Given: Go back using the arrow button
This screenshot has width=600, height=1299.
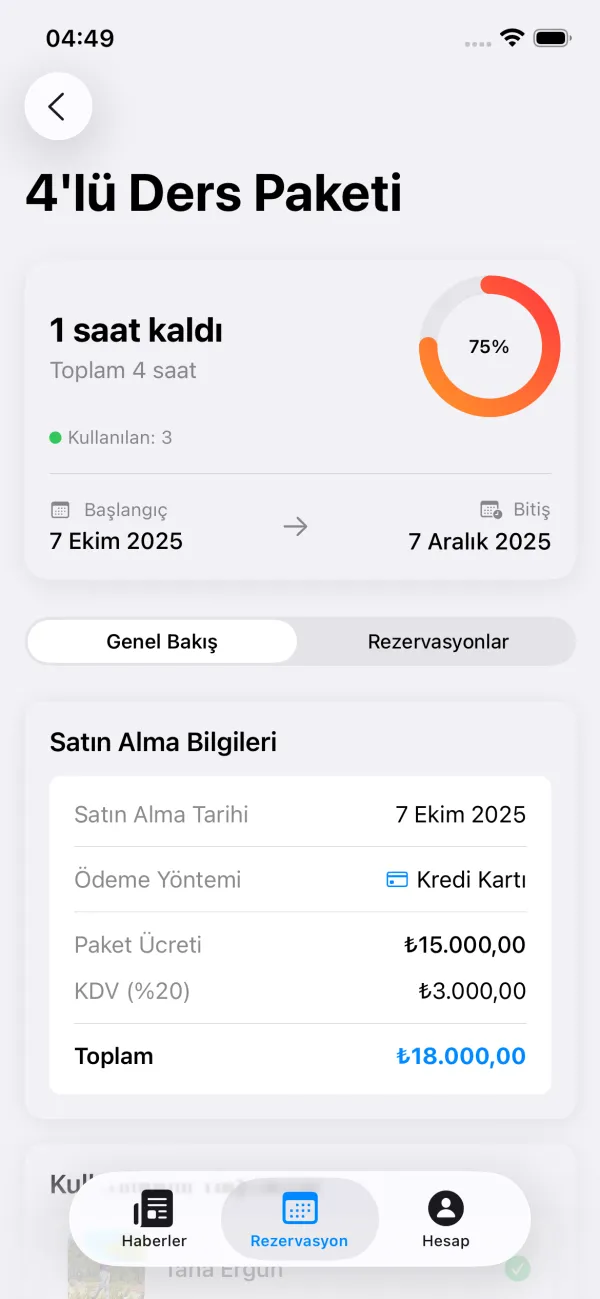Looking at the screenshot, I should 58,107.
